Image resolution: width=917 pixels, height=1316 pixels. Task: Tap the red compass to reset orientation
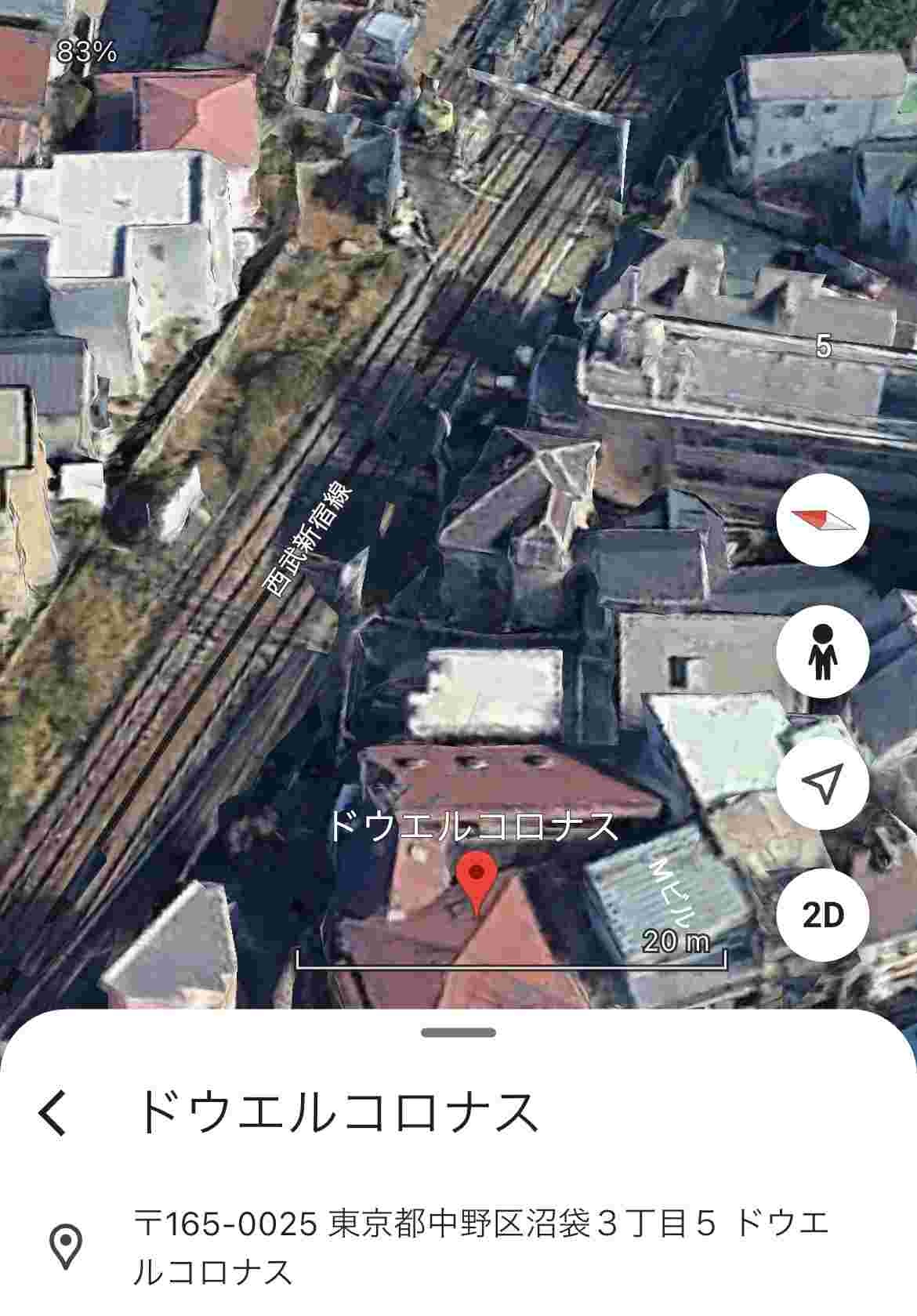(822, 520)
